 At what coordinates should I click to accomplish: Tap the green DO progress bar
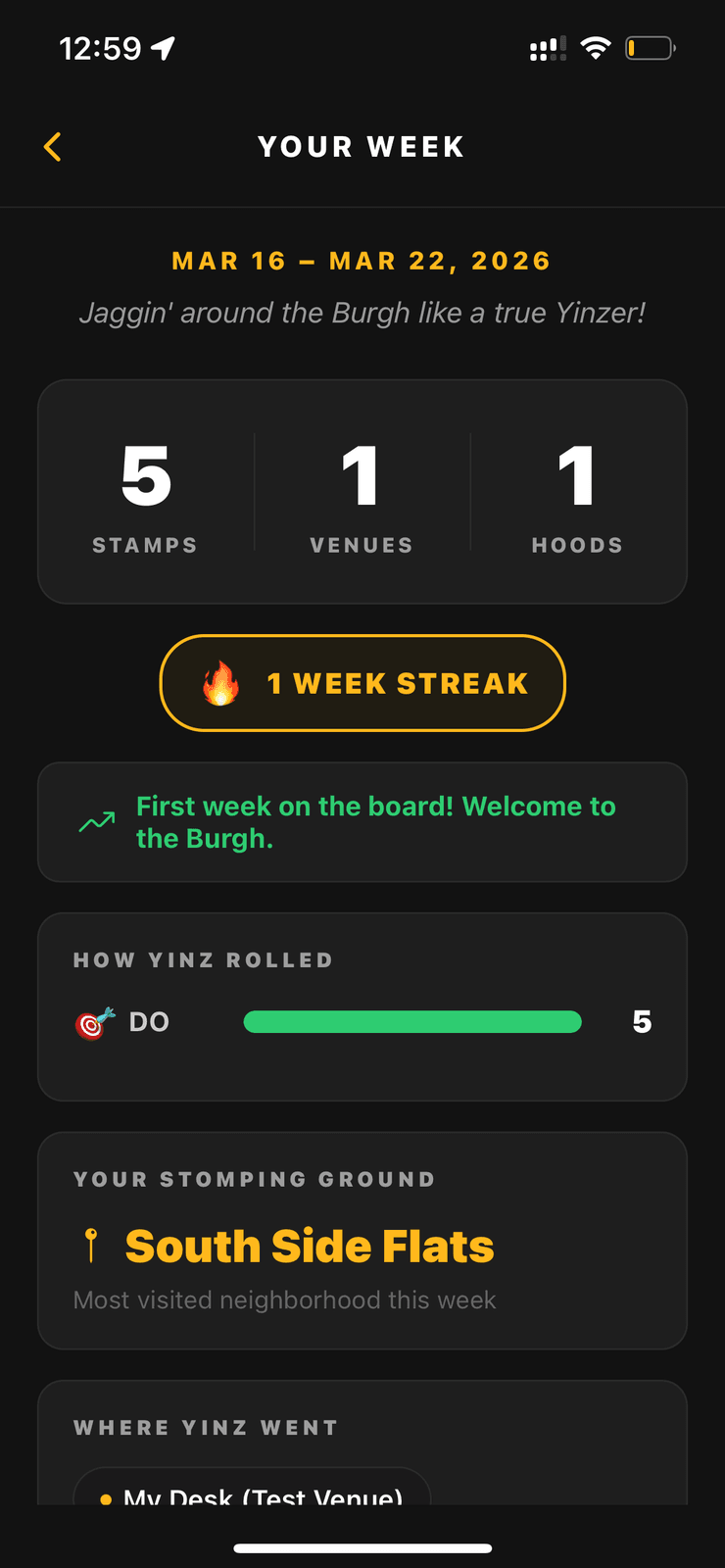point(411,1021)
